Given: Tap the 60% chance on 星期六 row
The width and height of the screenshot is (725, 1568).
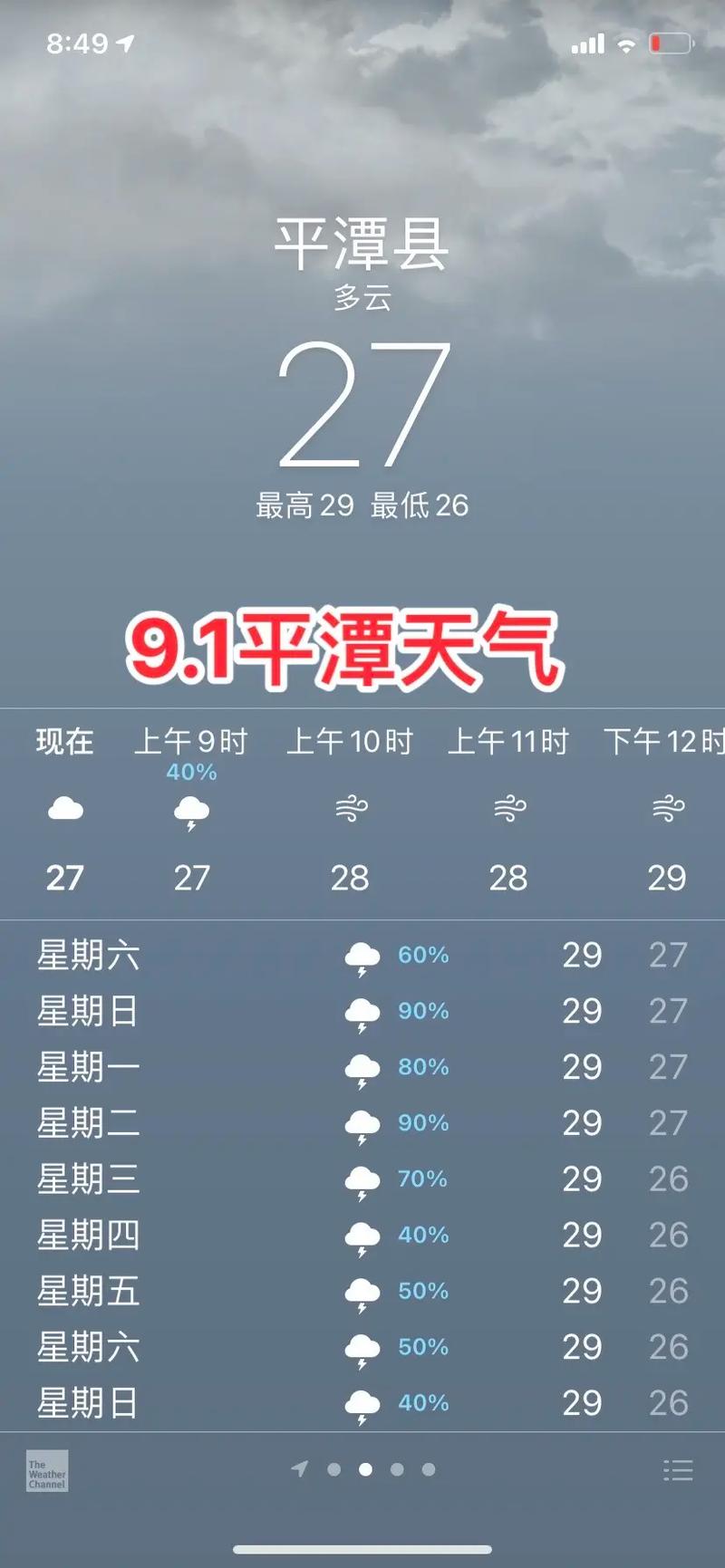Looking at the screenshot, I should point(422,955).
